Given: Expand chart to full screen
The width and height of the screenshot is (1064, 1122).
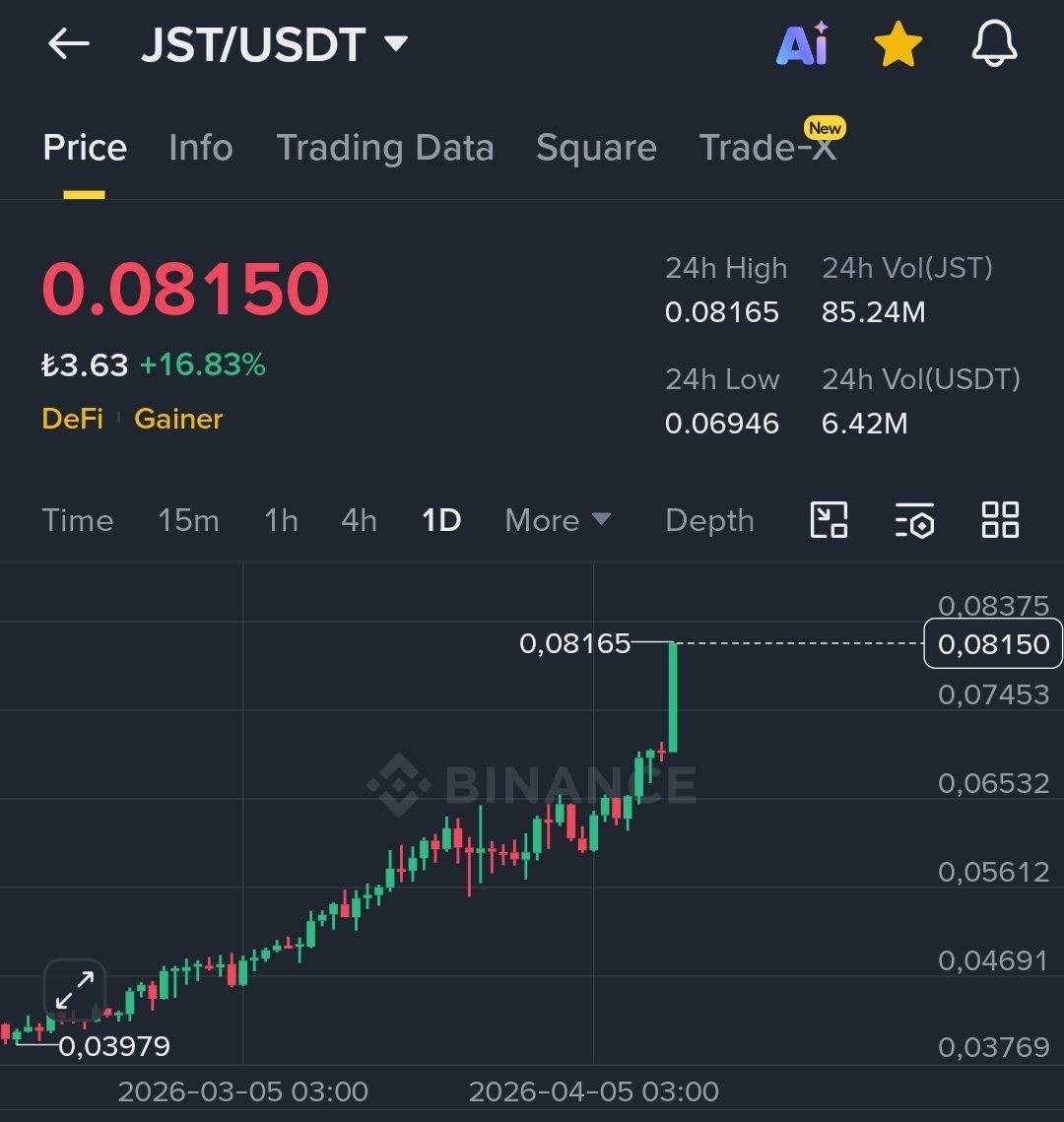Looking at the screenshot, I should 75,990.
